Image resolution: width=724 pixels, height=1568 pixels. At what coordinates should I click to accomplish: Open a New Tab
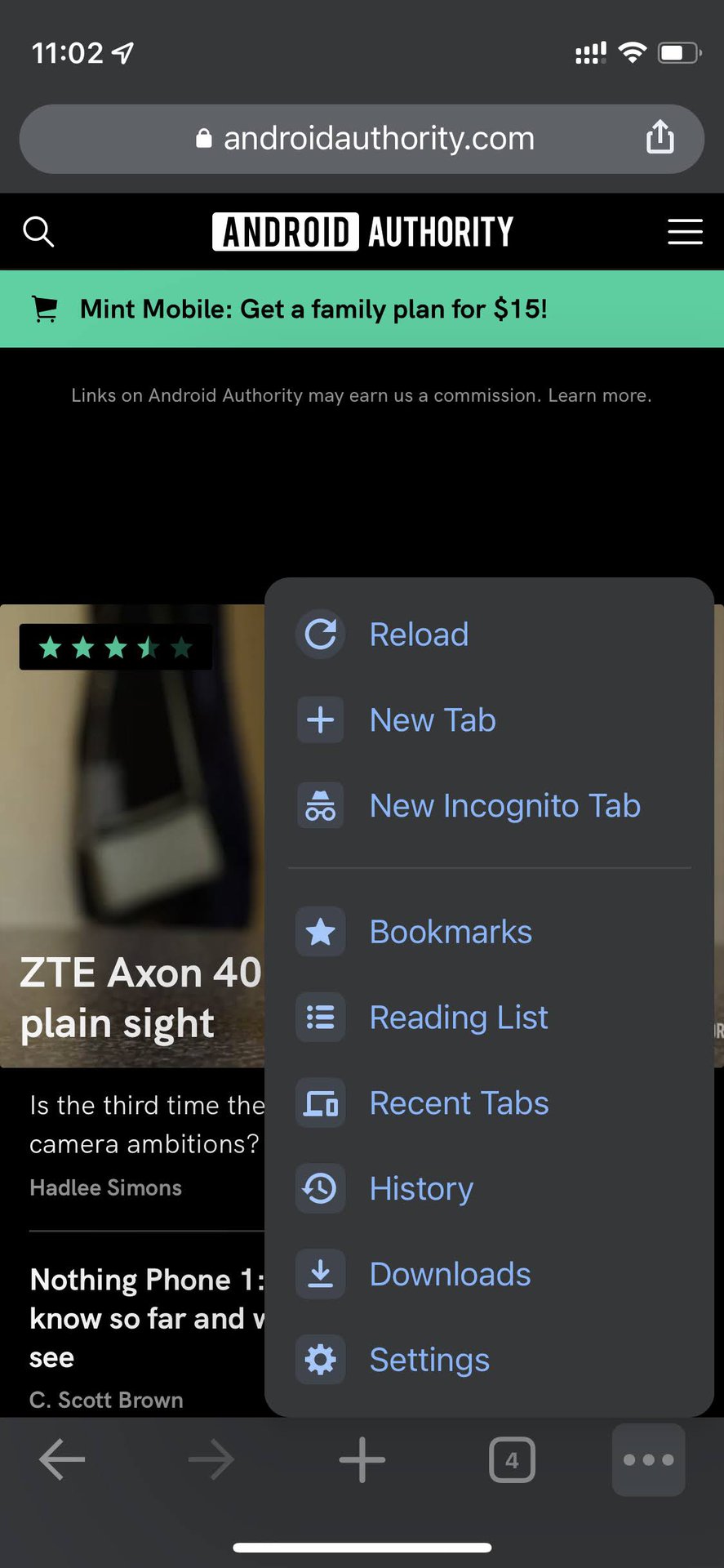point(432,720)
